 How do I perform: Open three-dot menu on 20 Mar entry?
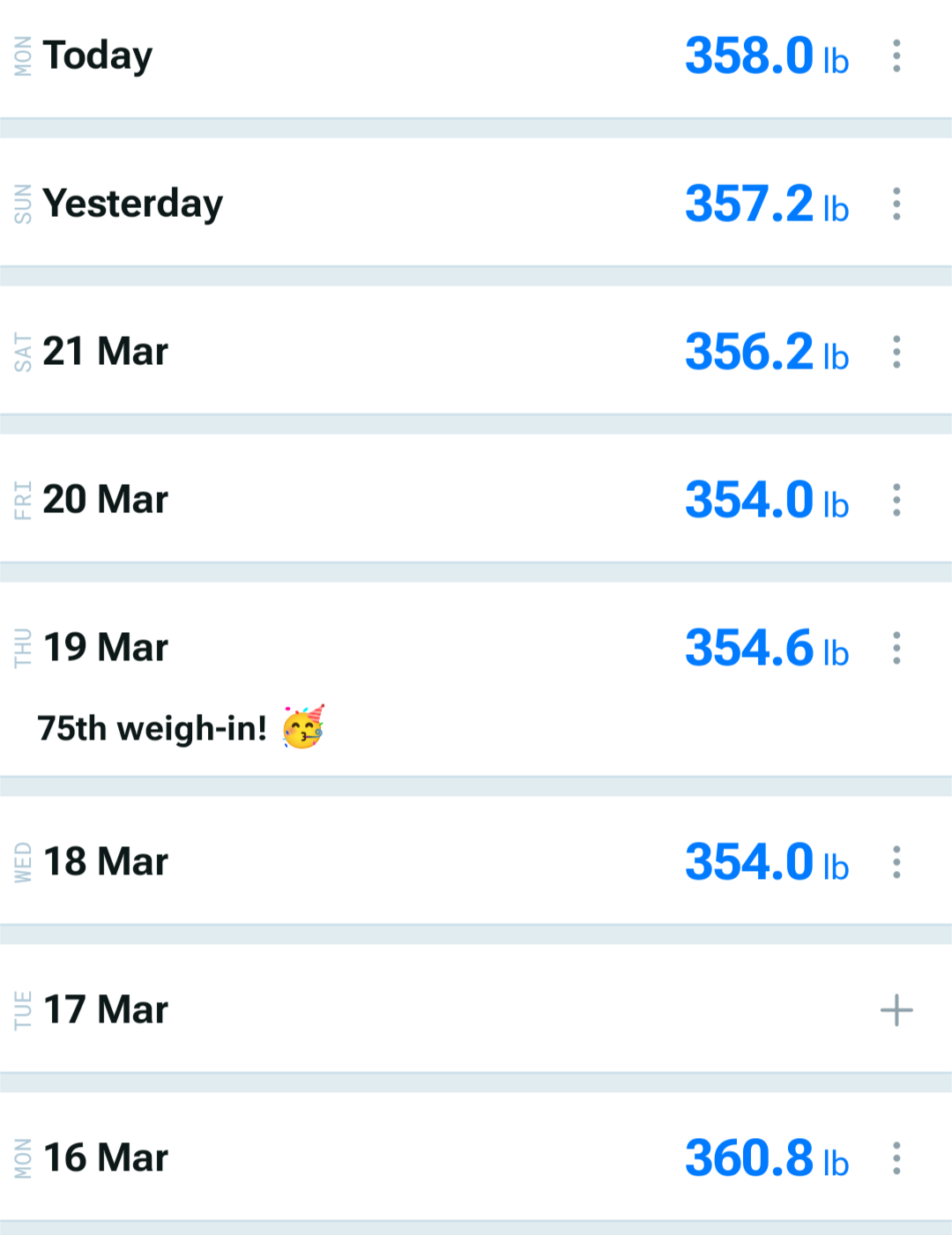(x=896, y=501)
